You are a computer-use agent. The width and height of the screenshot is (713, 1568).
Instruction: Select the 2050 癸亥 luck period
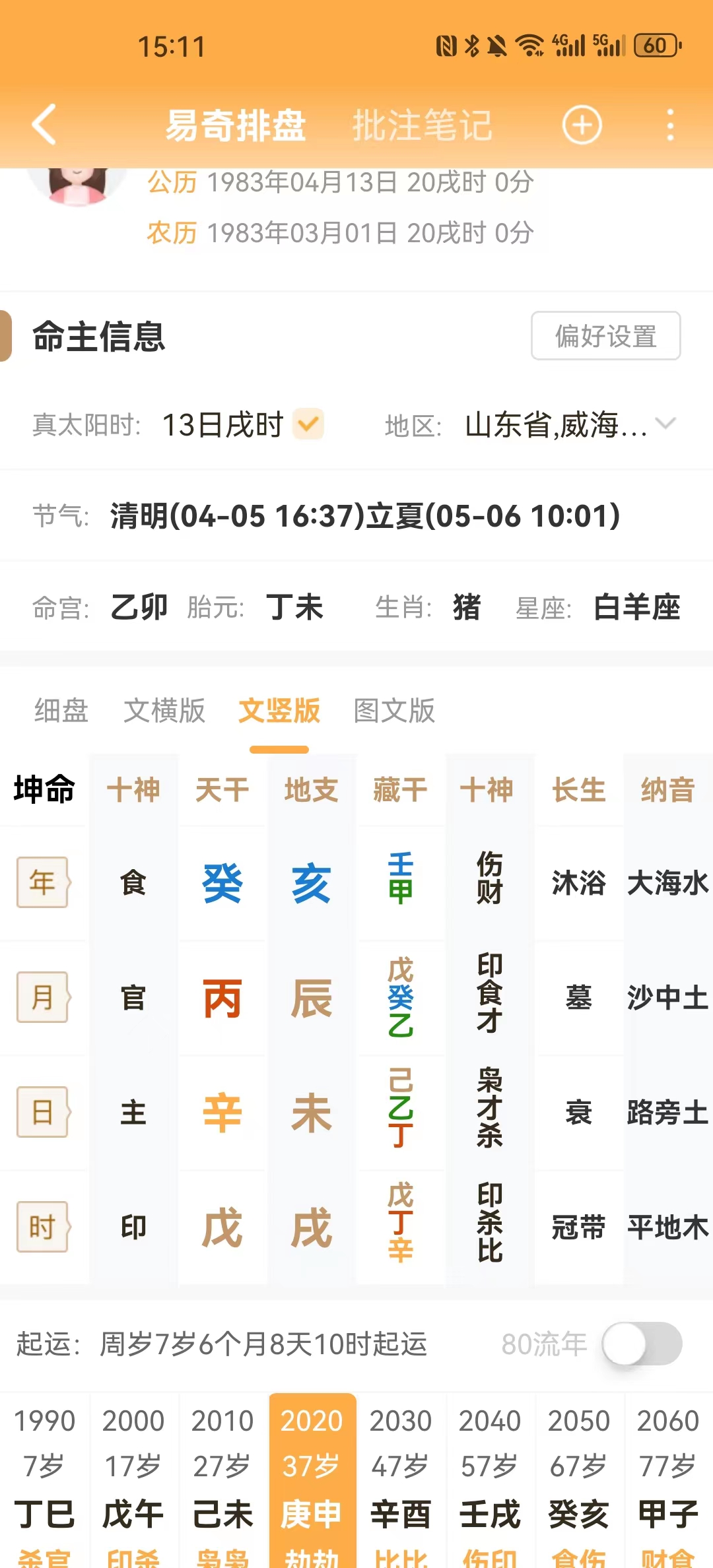(579, 1478)
